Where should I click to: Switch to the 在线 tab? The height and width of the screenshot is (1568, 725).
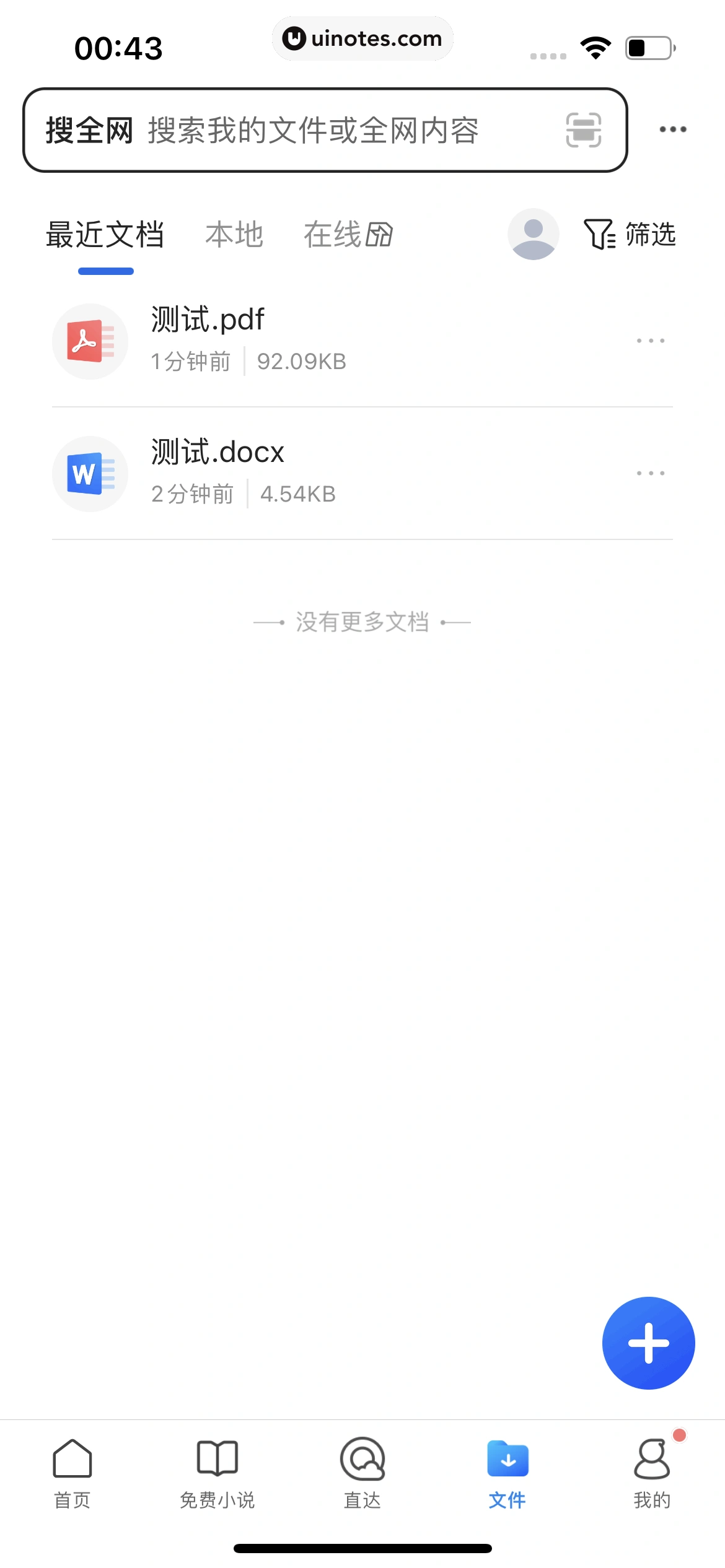347,235
